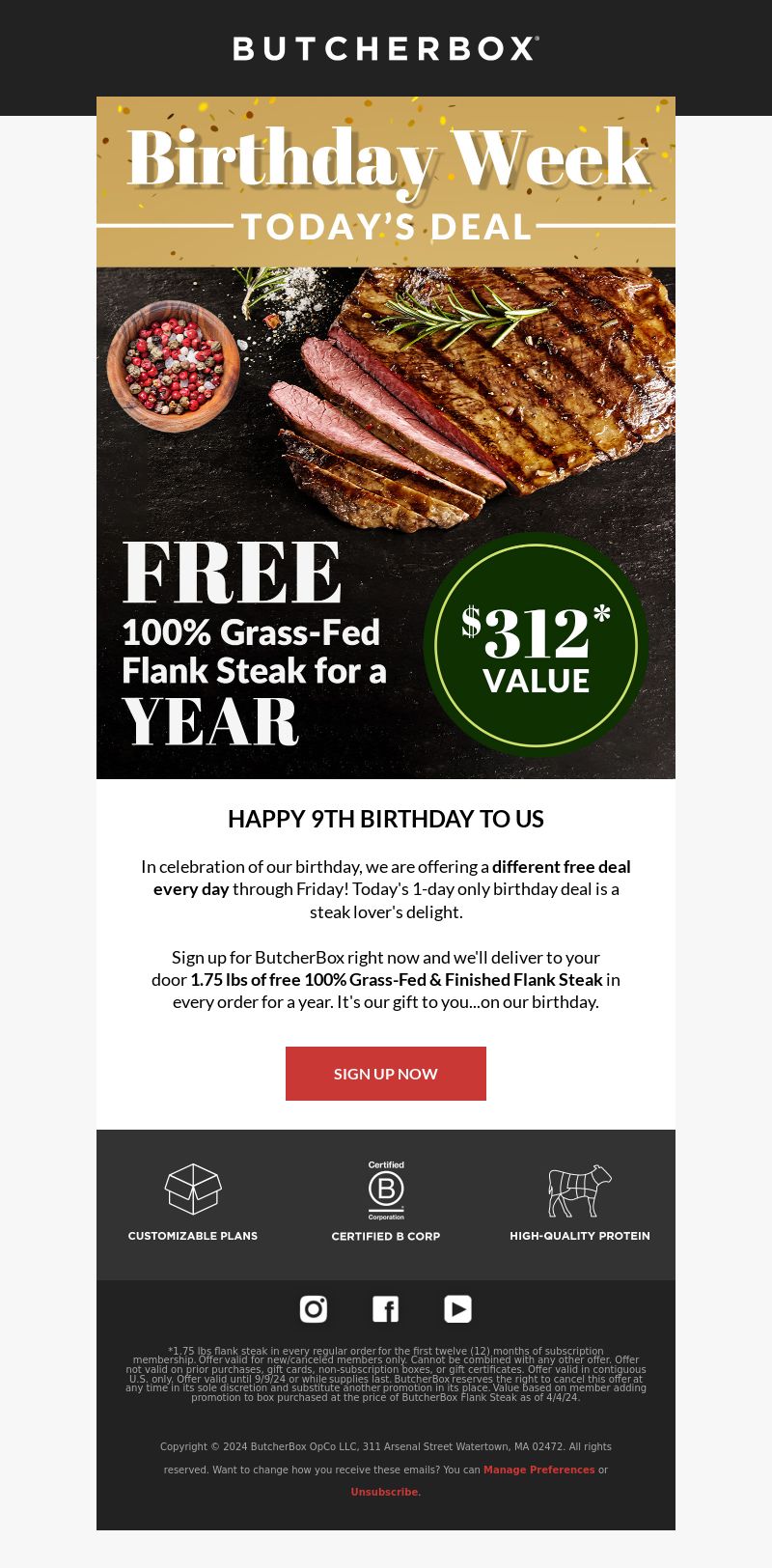The width and height of the screenshot is (772, 1568).
Task: Tap the Sign Up Now button
Action: (386, 1074)
